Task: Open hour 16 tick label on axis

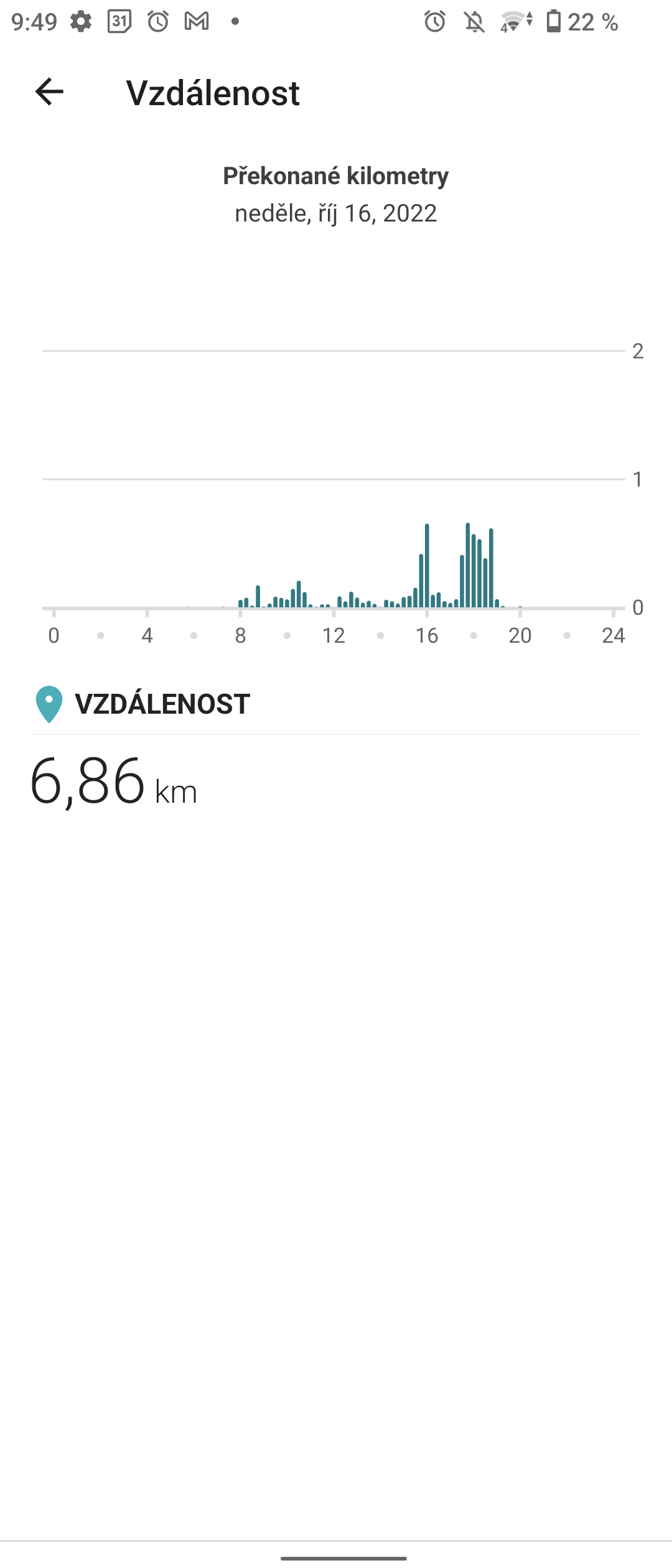Action: (x=426, y=635)
